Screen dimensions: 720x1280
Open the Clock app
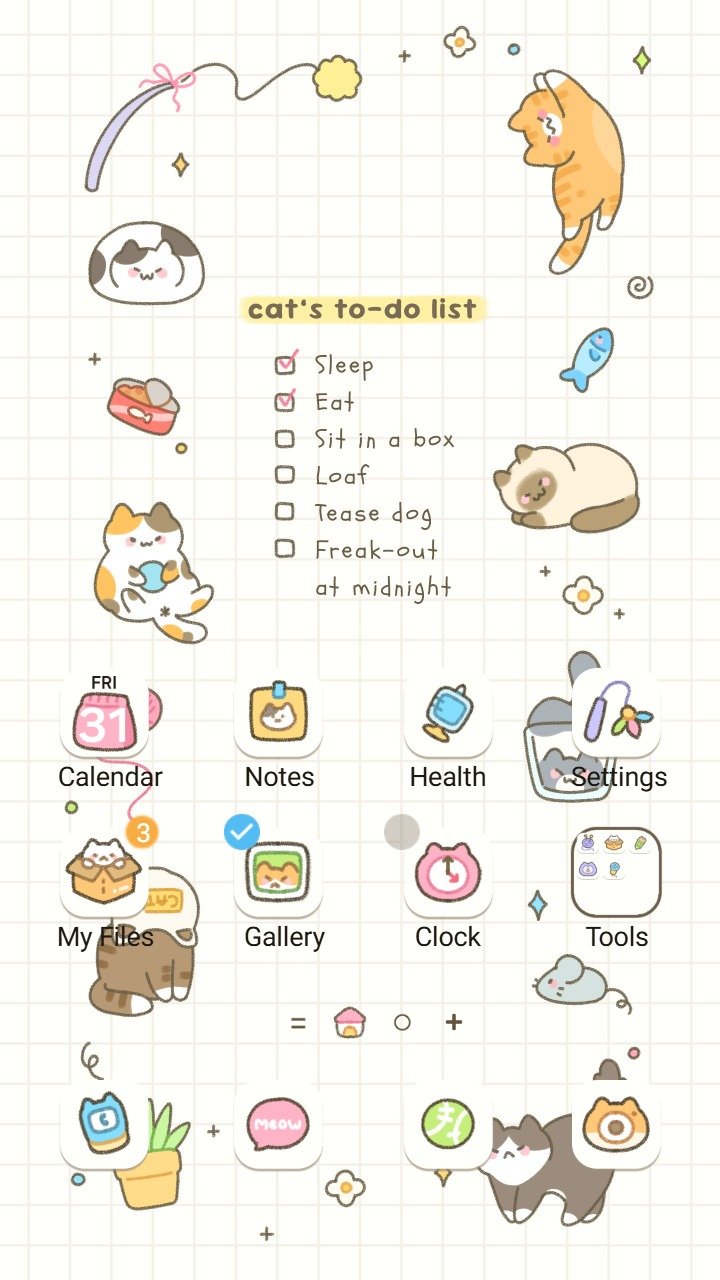(447, 875)
